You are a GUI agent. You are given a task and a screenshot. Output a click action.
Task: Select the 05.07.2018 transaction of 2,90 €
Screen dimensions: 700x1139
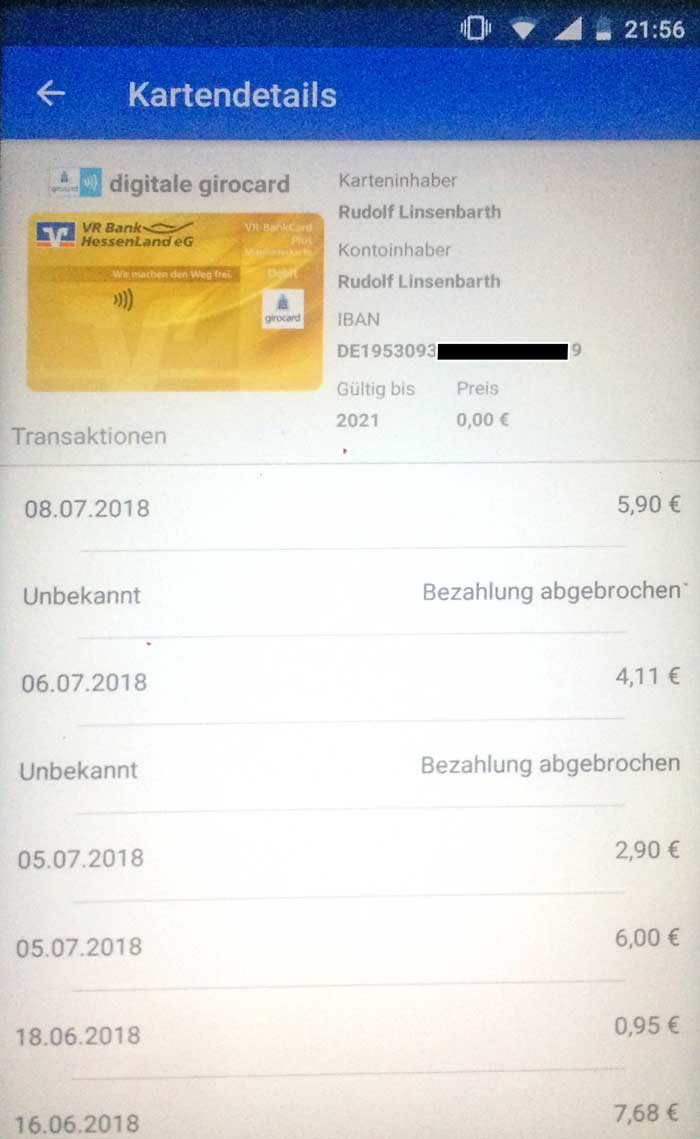(x=350, y=854)
